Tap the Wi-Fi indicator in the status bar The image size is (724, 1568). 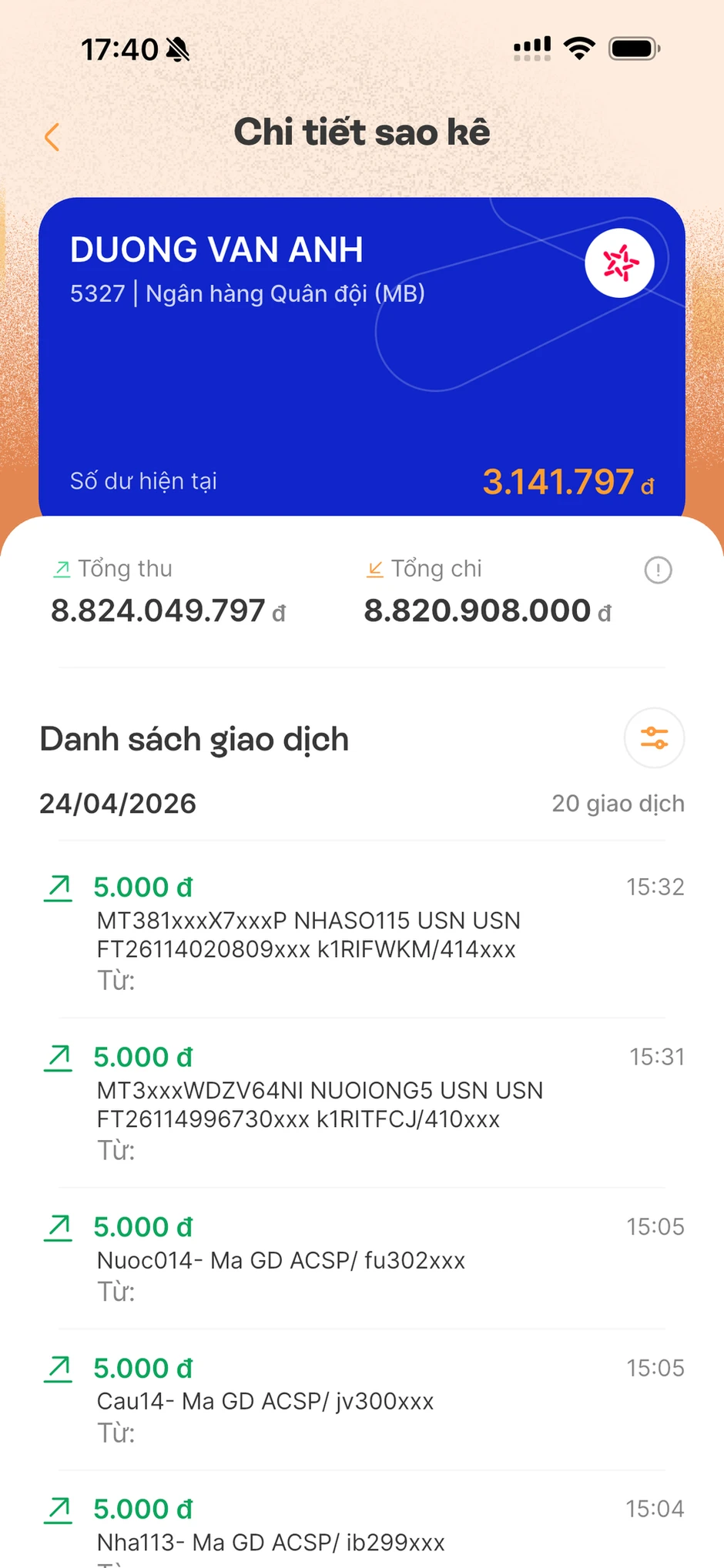(579, 47)
